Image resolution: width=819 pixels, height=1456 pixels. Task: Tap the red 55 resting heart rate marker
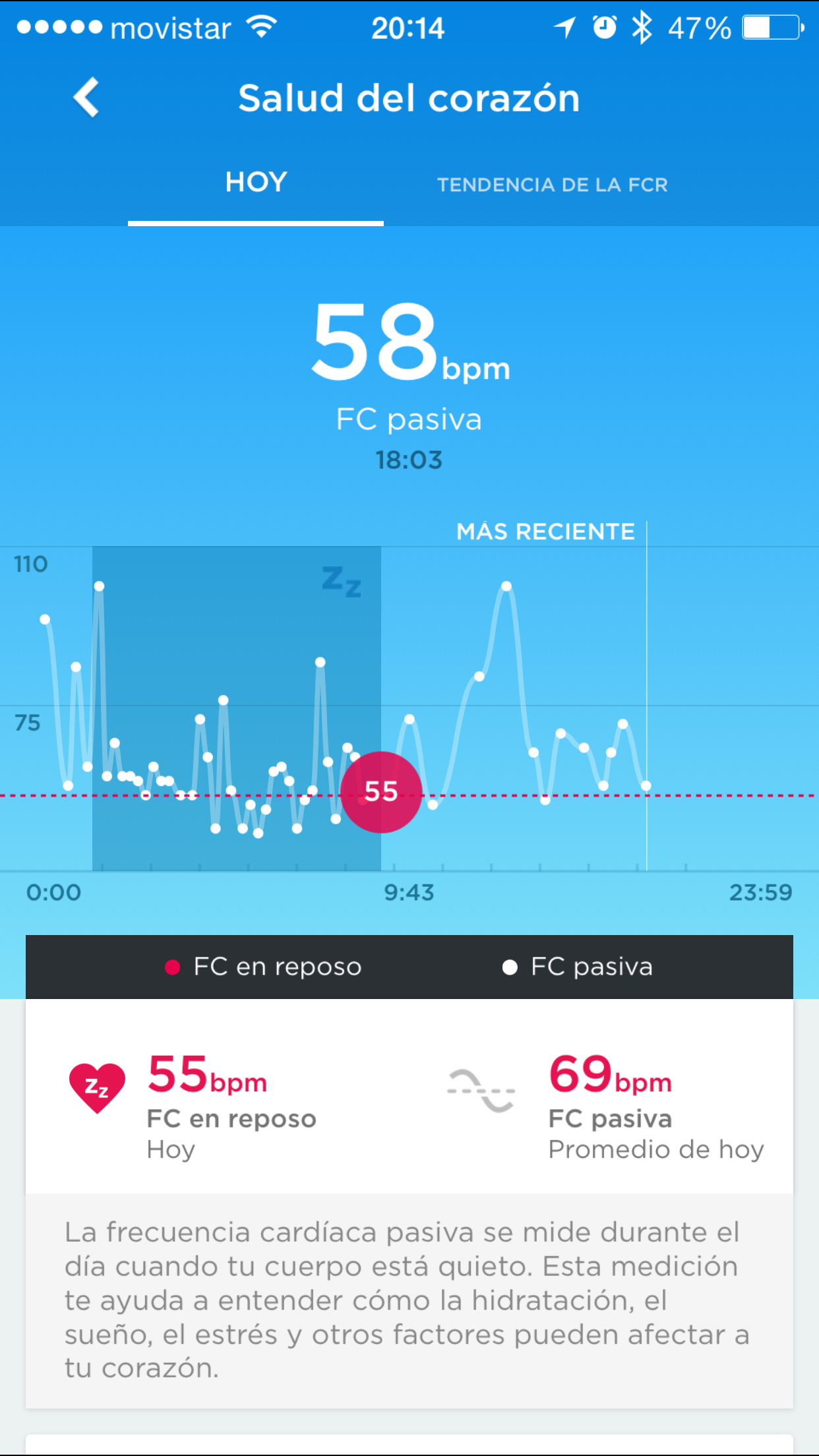pyautogui.click(x=381, y=792)
